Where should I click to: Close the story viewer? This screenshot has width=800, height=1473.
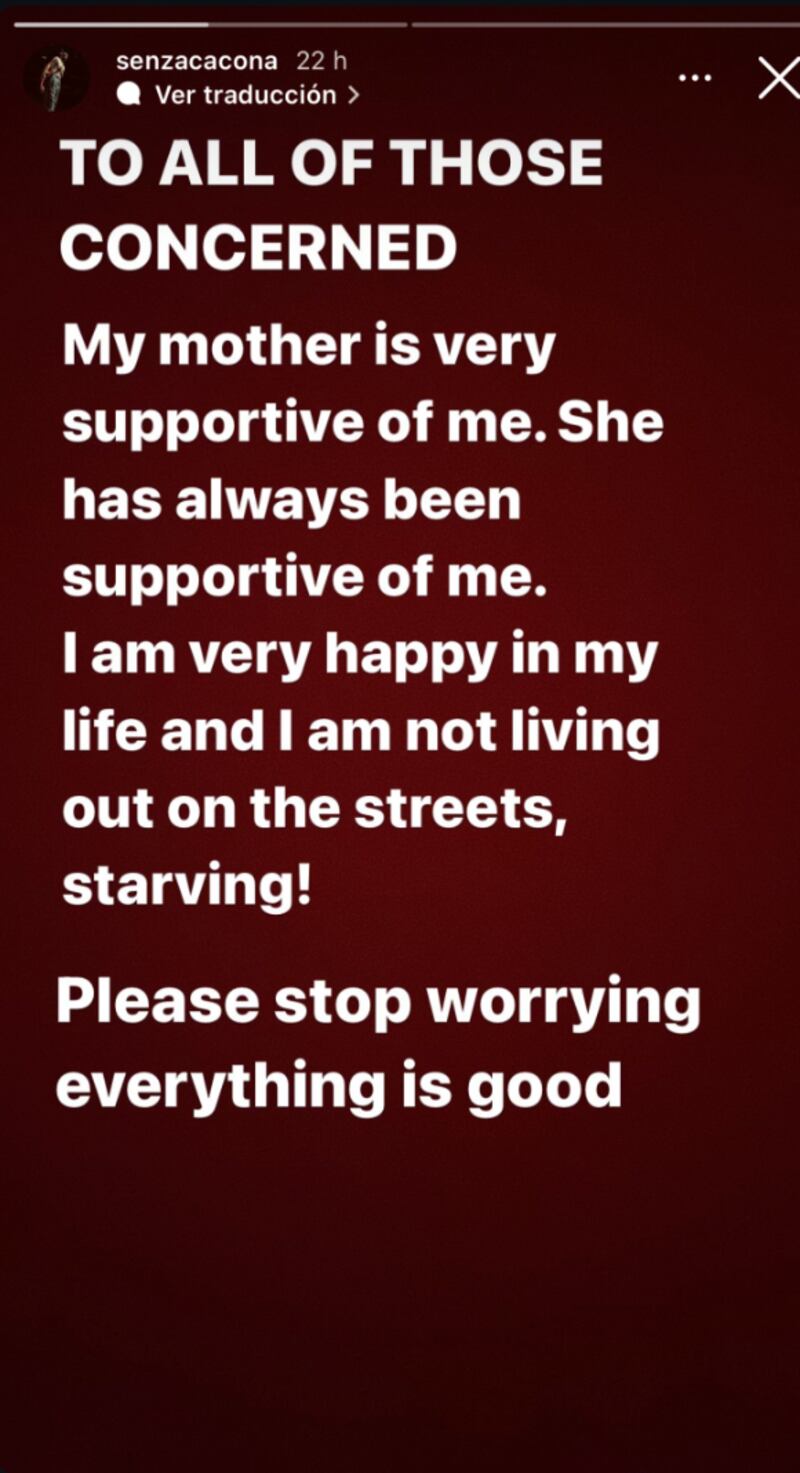click(x=778, y=79)
